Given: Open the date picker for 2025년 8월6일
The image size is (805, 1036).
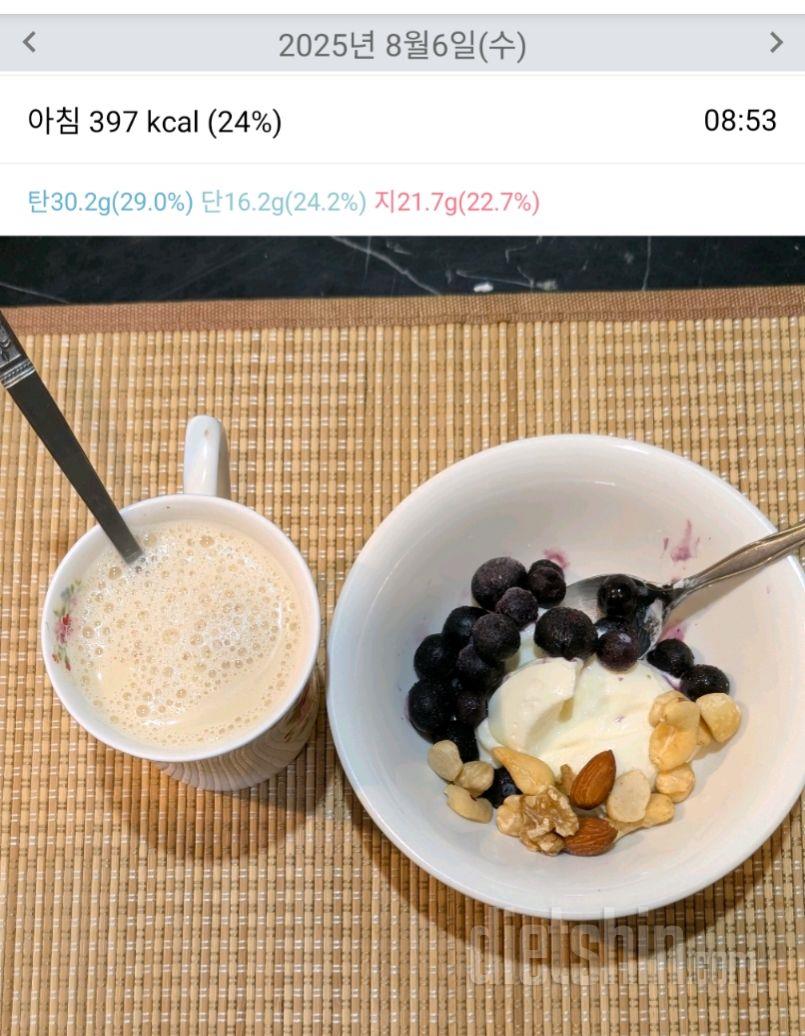Looking at the screenshot, I should coord(401,45).
